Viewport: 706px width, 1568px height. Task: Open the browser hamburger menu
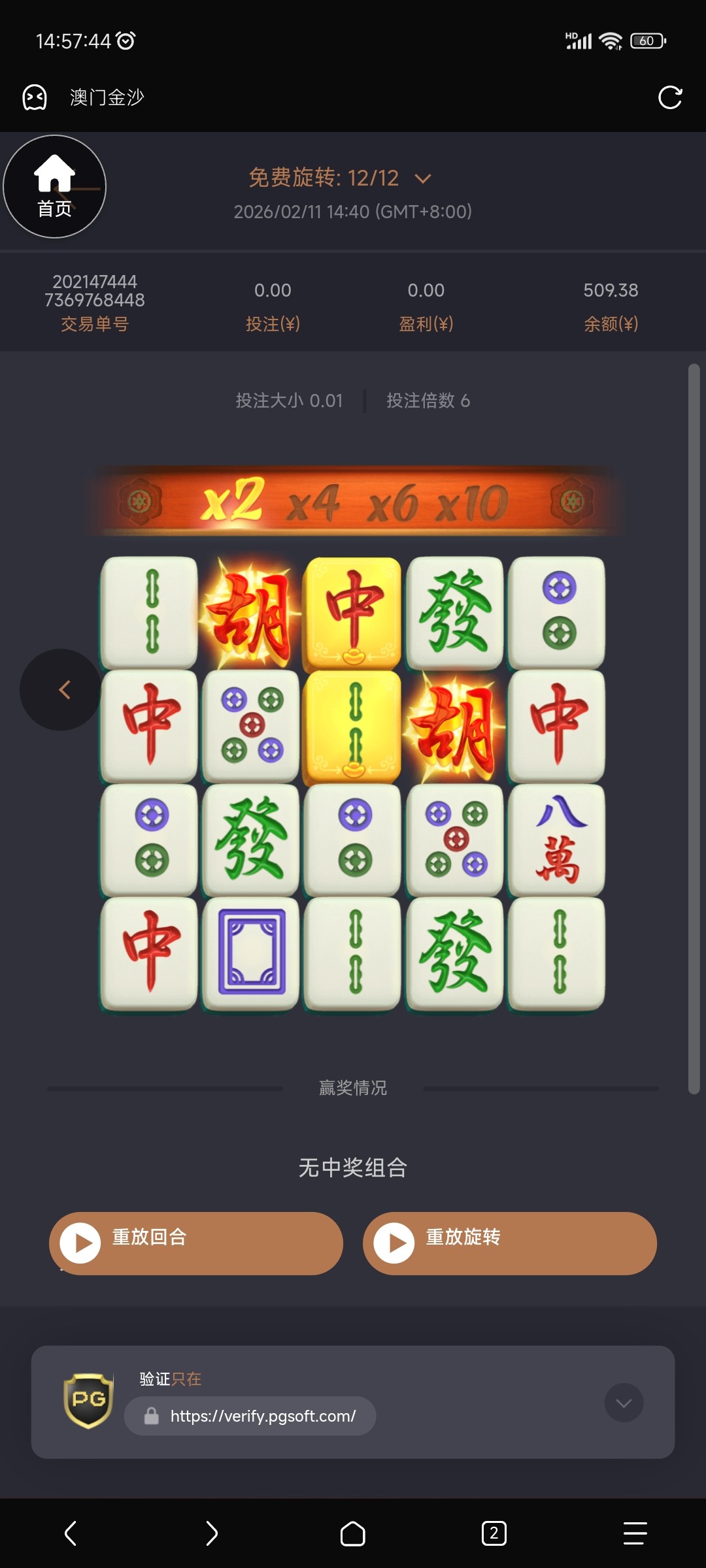click(x=635, y=1533)
